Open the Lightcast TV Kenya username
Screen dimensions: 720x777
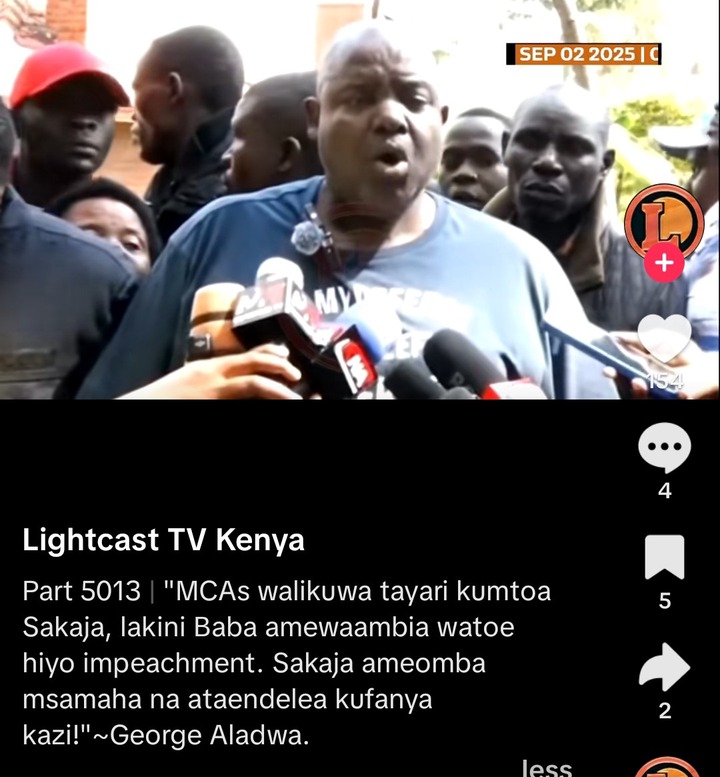pos(163,541)
